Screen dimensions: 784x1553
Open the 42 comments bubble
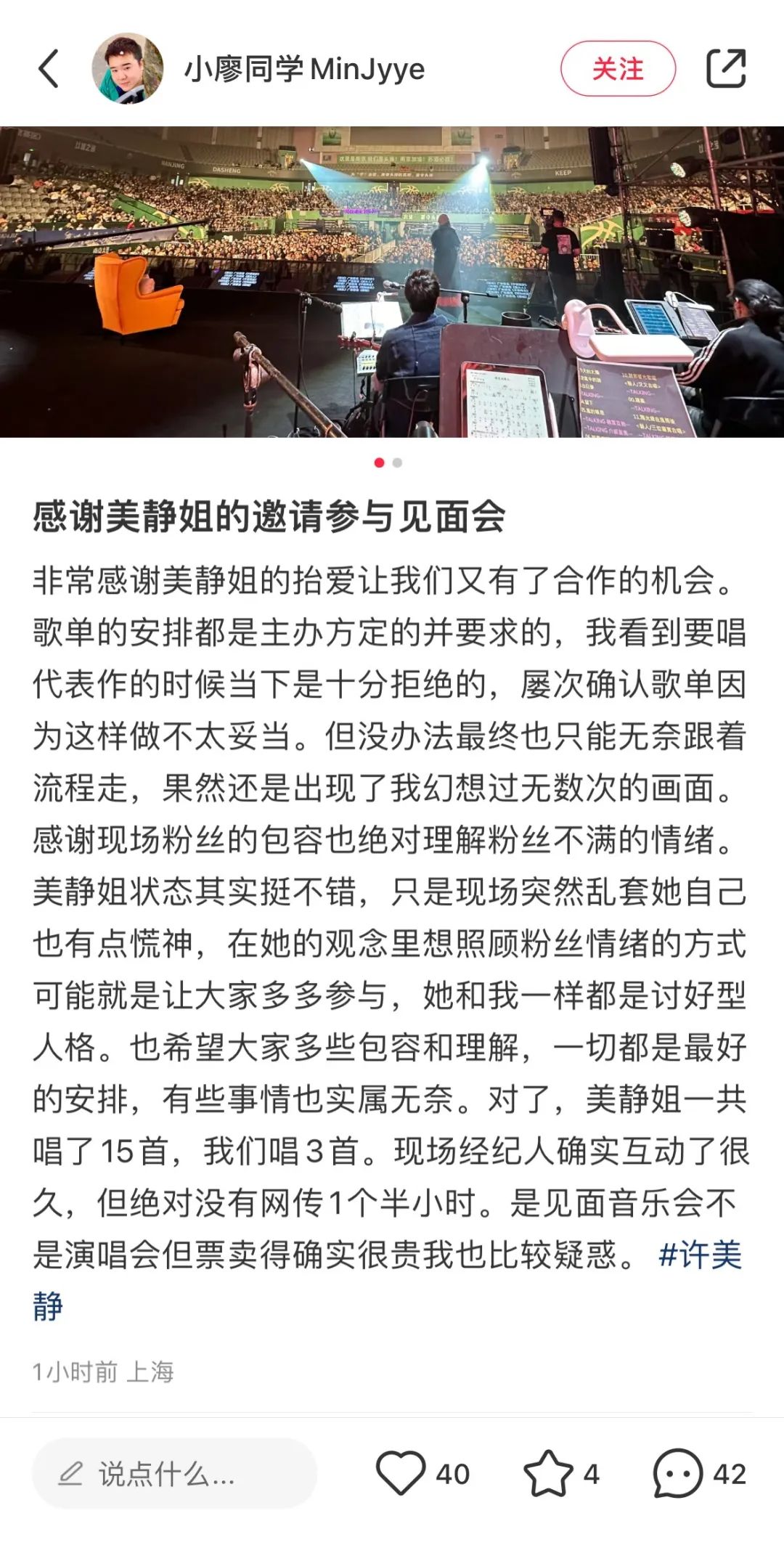[678, 1473]
